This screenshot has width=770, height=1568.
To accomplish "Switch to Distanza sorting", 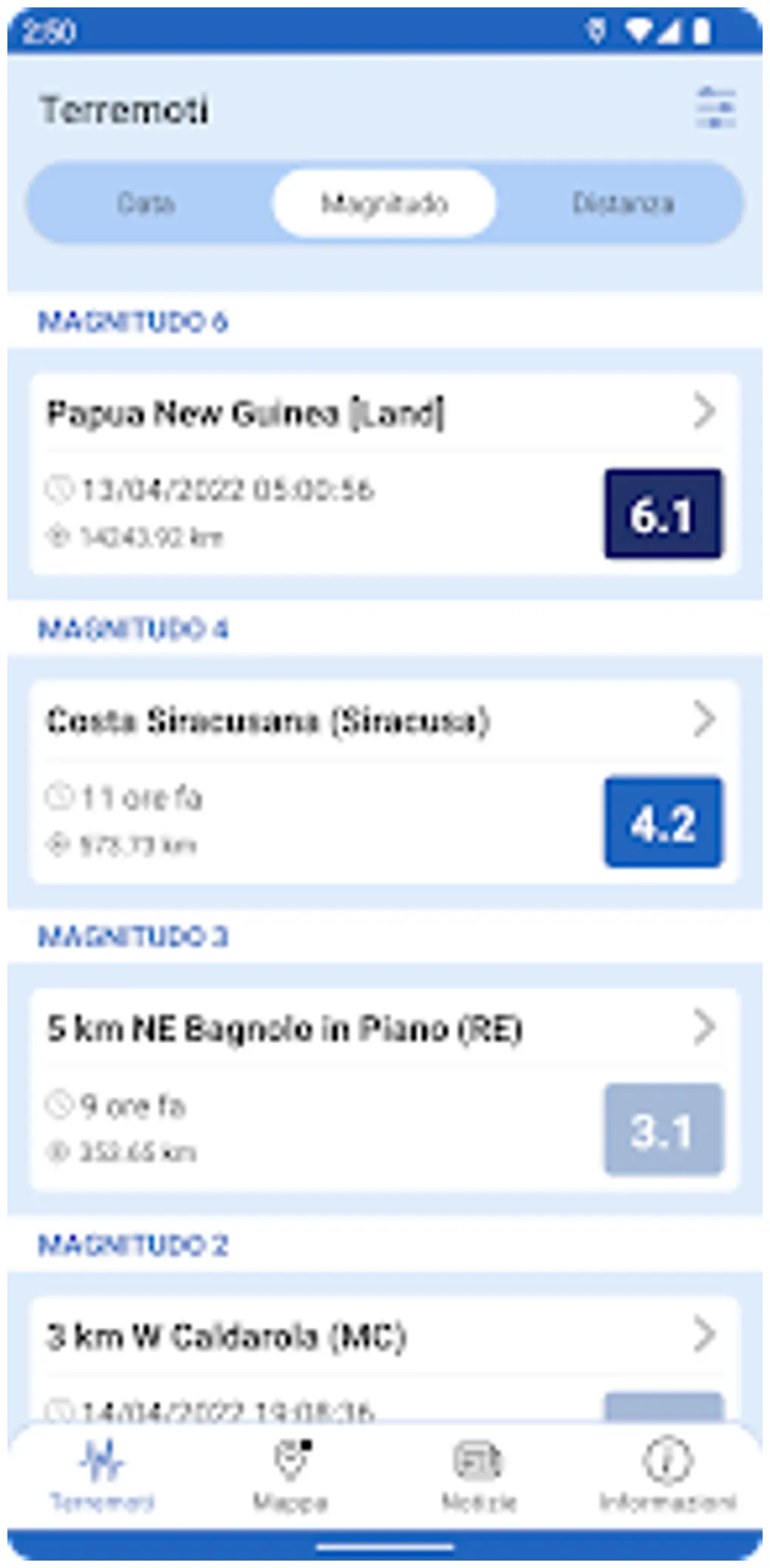I will pyautogui.click(x=623, y=203).
